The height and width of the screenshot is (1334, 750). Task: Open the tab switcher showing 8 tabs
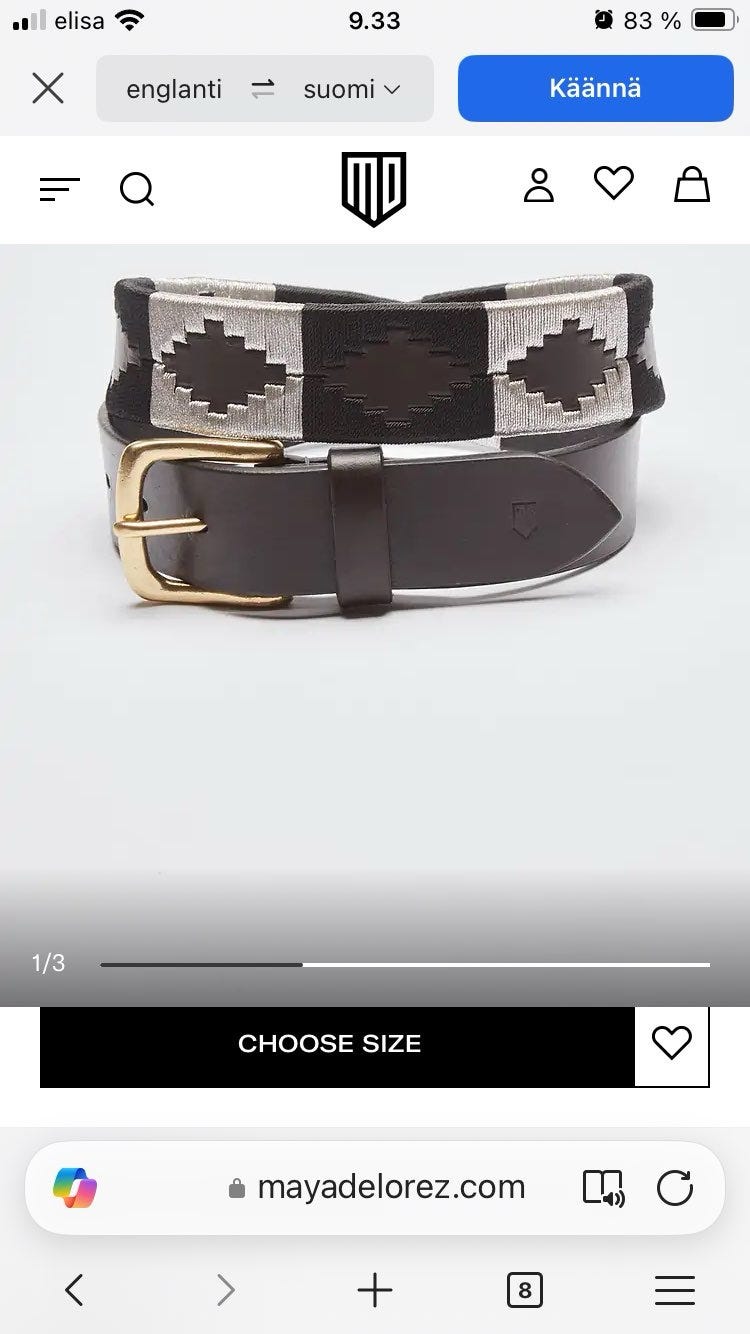(525, 1290)
